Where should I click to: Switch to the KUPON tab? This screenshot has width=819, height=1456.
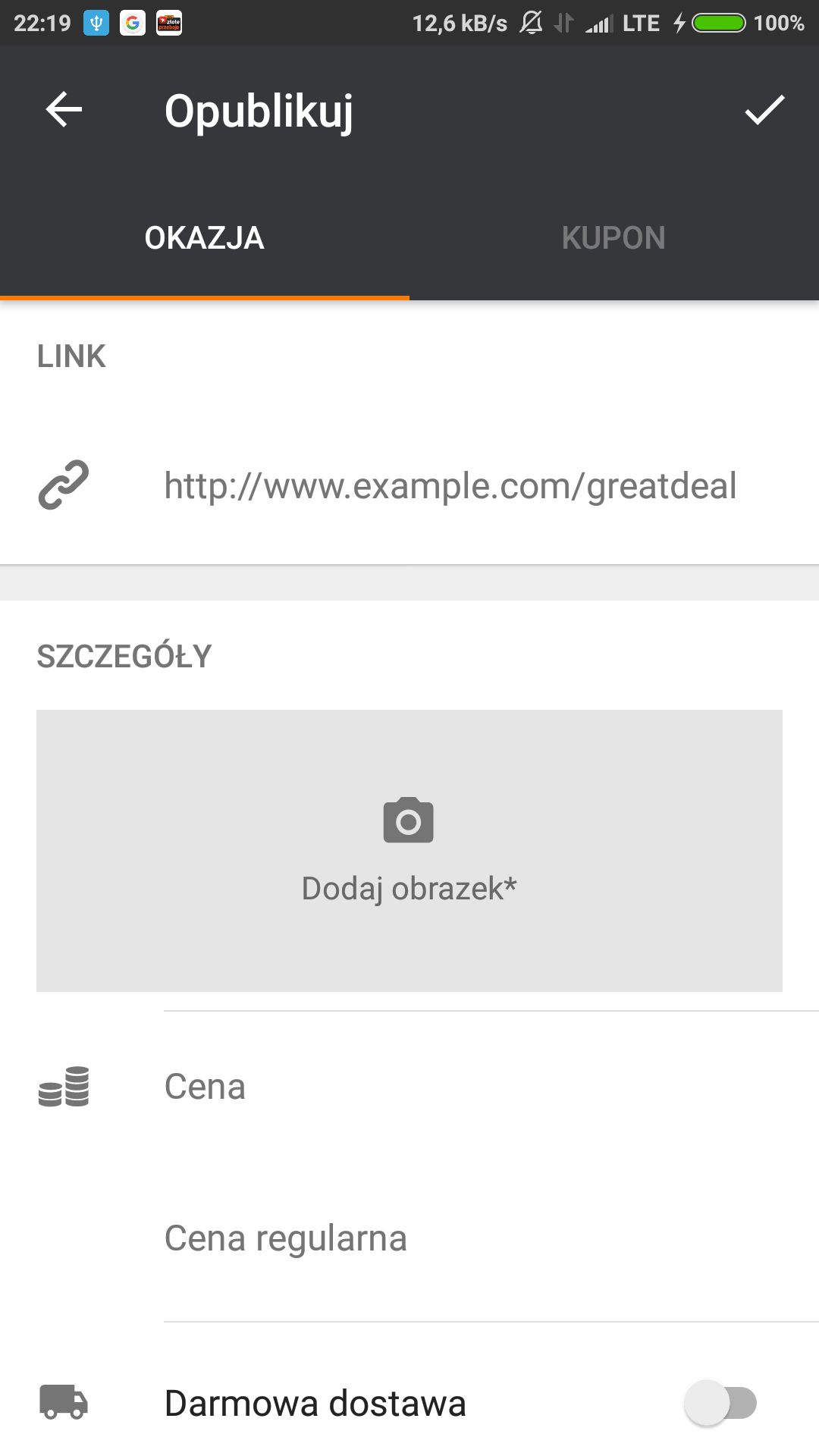coord(614,238)
